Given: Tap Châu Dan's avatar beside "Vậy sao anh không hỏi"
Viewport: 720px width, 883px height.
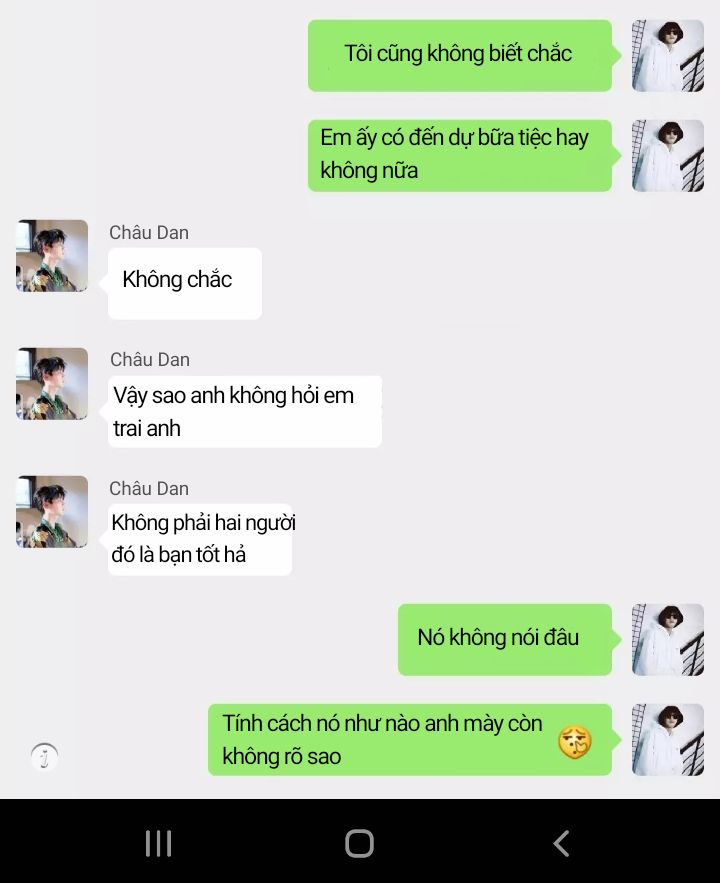Looking at the screenshot, I should click(52, 384).
